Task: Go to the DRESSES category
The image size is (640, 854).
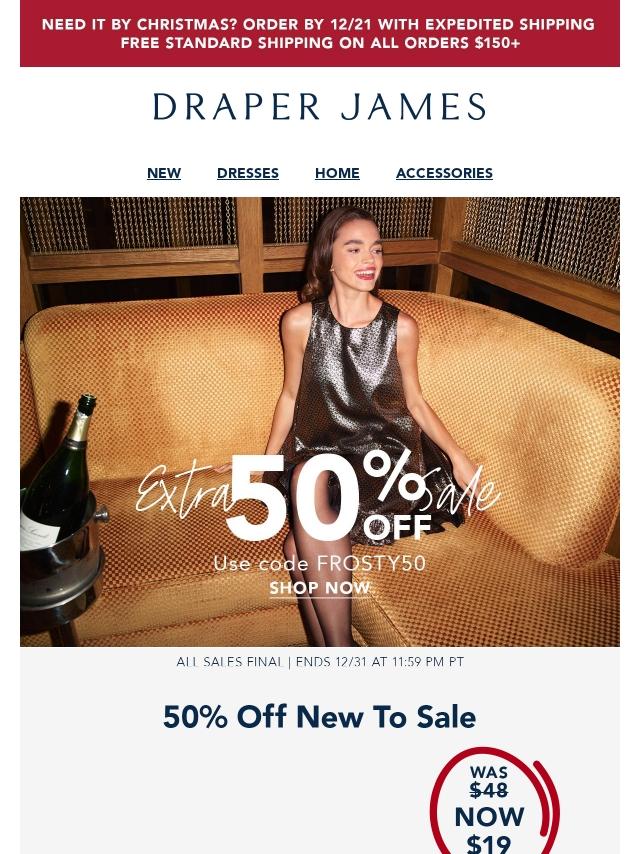Action: coord(248,173)
